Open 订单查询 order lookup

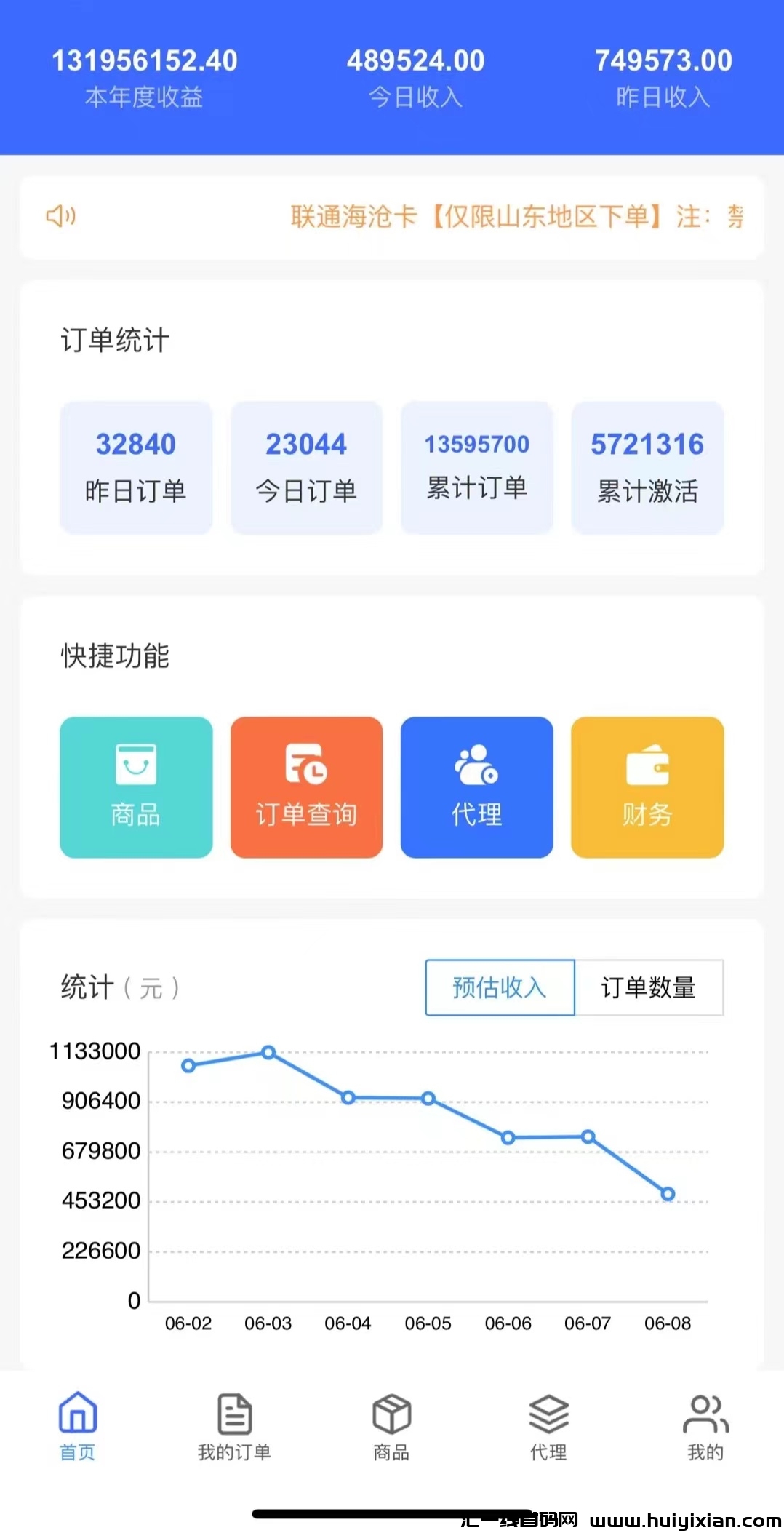306,787
